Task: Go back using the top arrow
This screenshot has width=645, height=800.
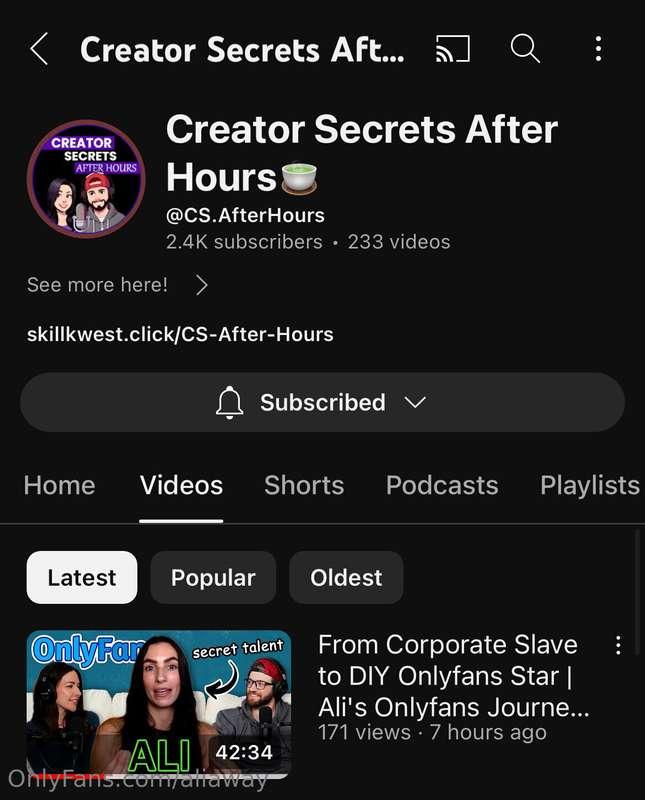Action: (38, 49)
